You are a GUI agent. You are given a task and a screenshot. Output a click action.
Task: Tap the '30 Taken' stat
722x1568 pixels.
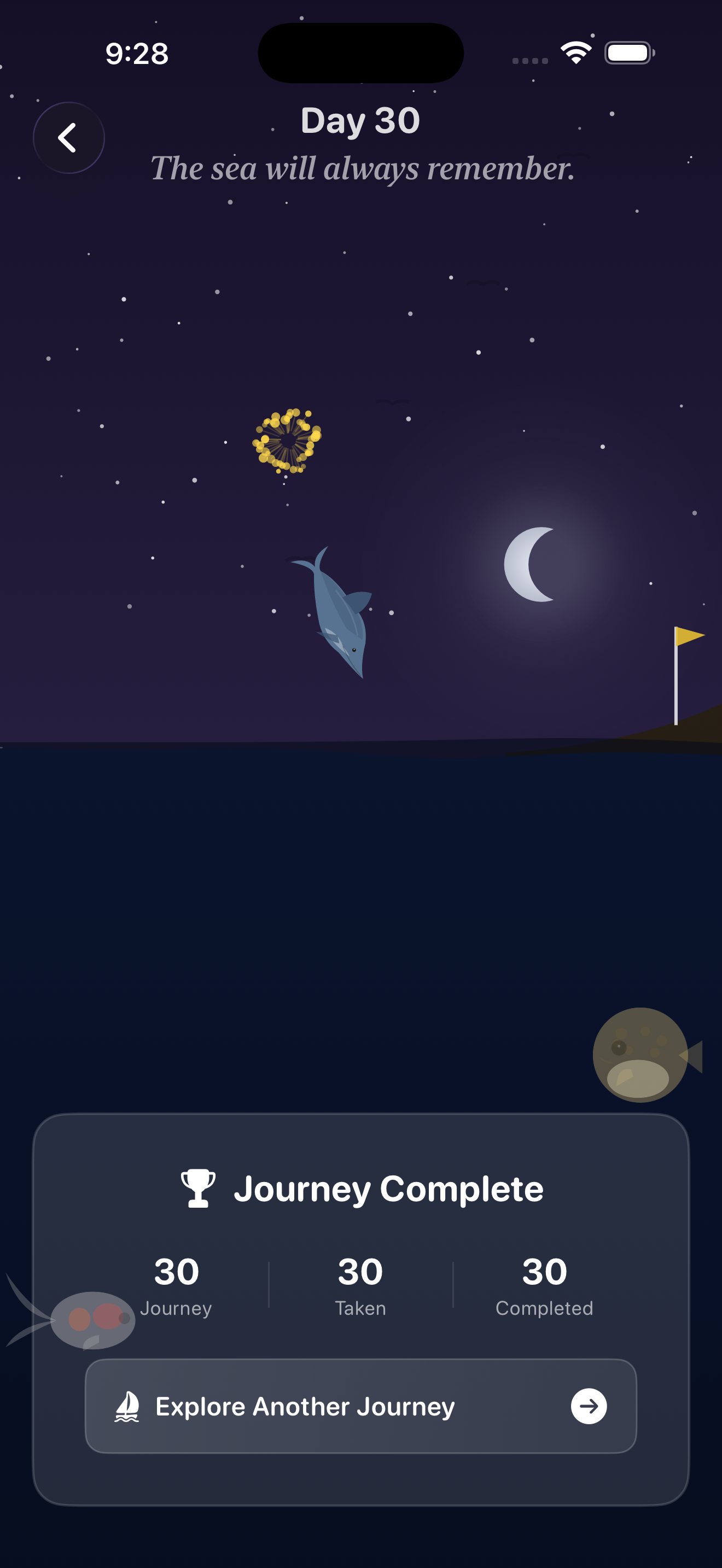pos(360,1284)
